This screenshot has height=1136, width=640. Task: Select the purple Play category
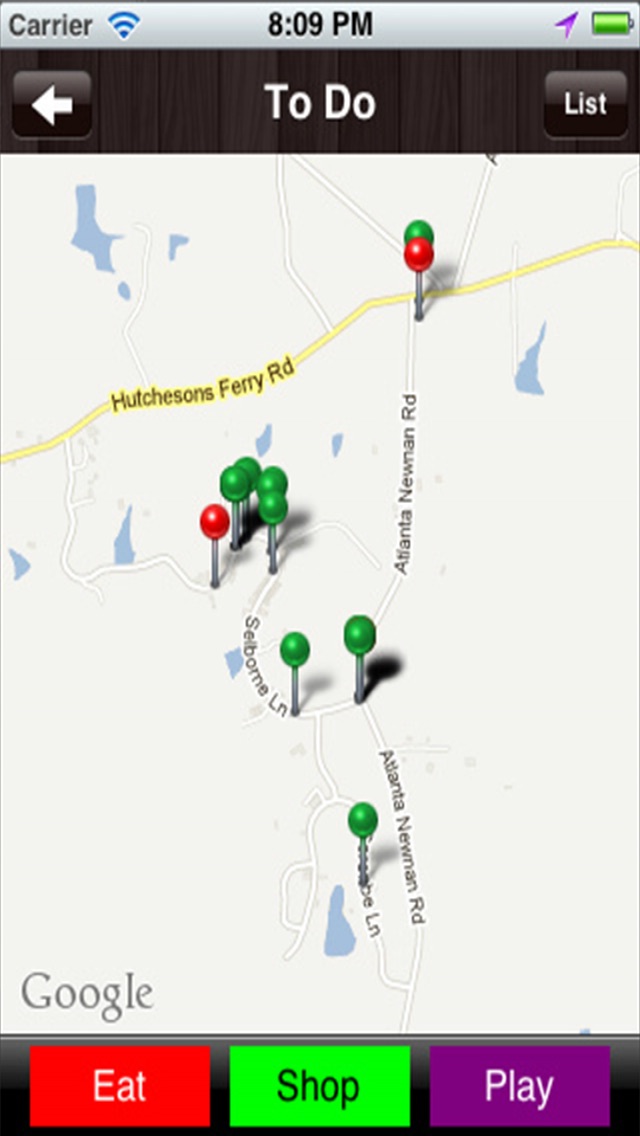(x=520, y=1085)
